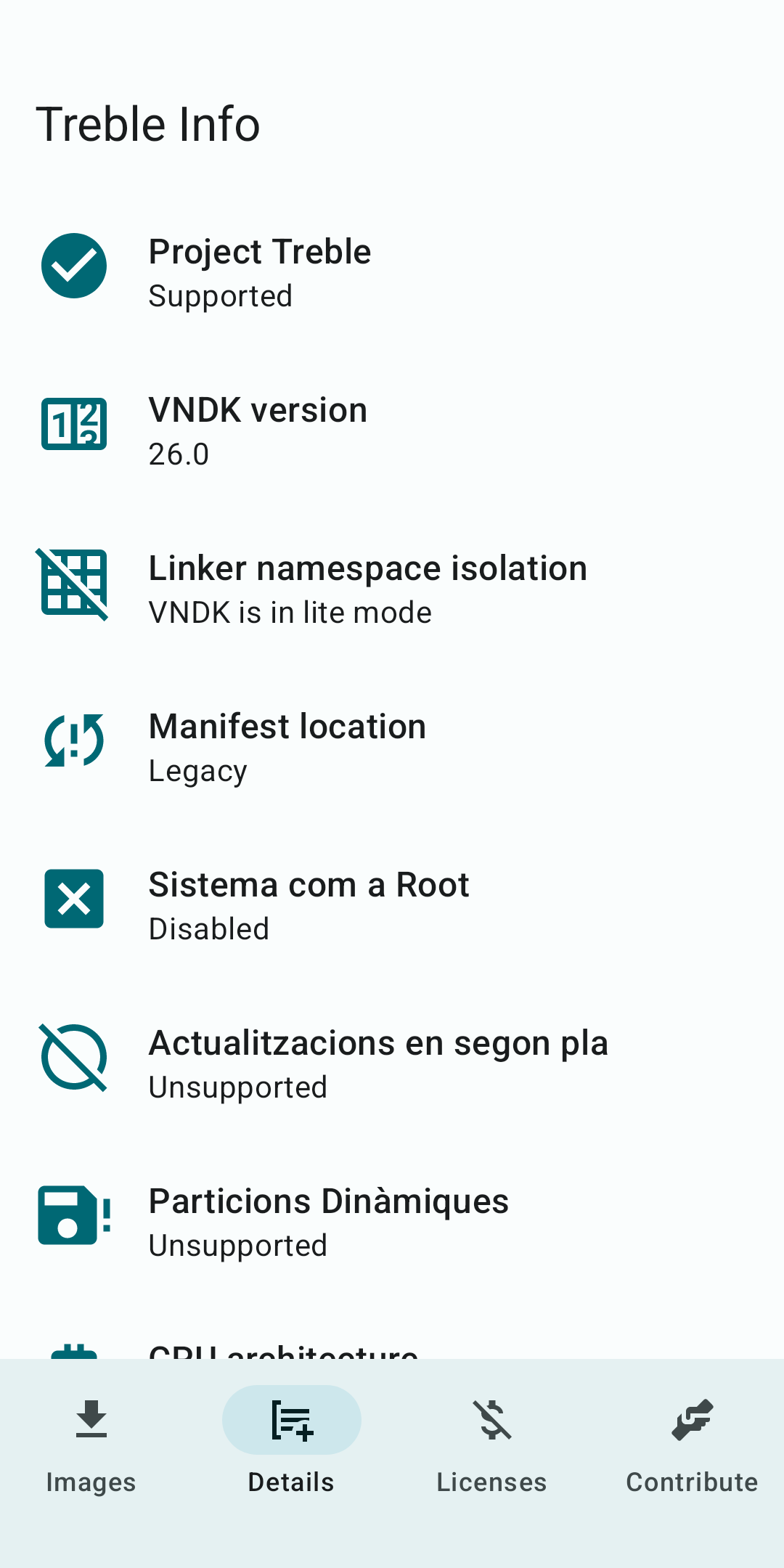
Task: Tap the VNDK version entry
Action: tap(392, 430)
